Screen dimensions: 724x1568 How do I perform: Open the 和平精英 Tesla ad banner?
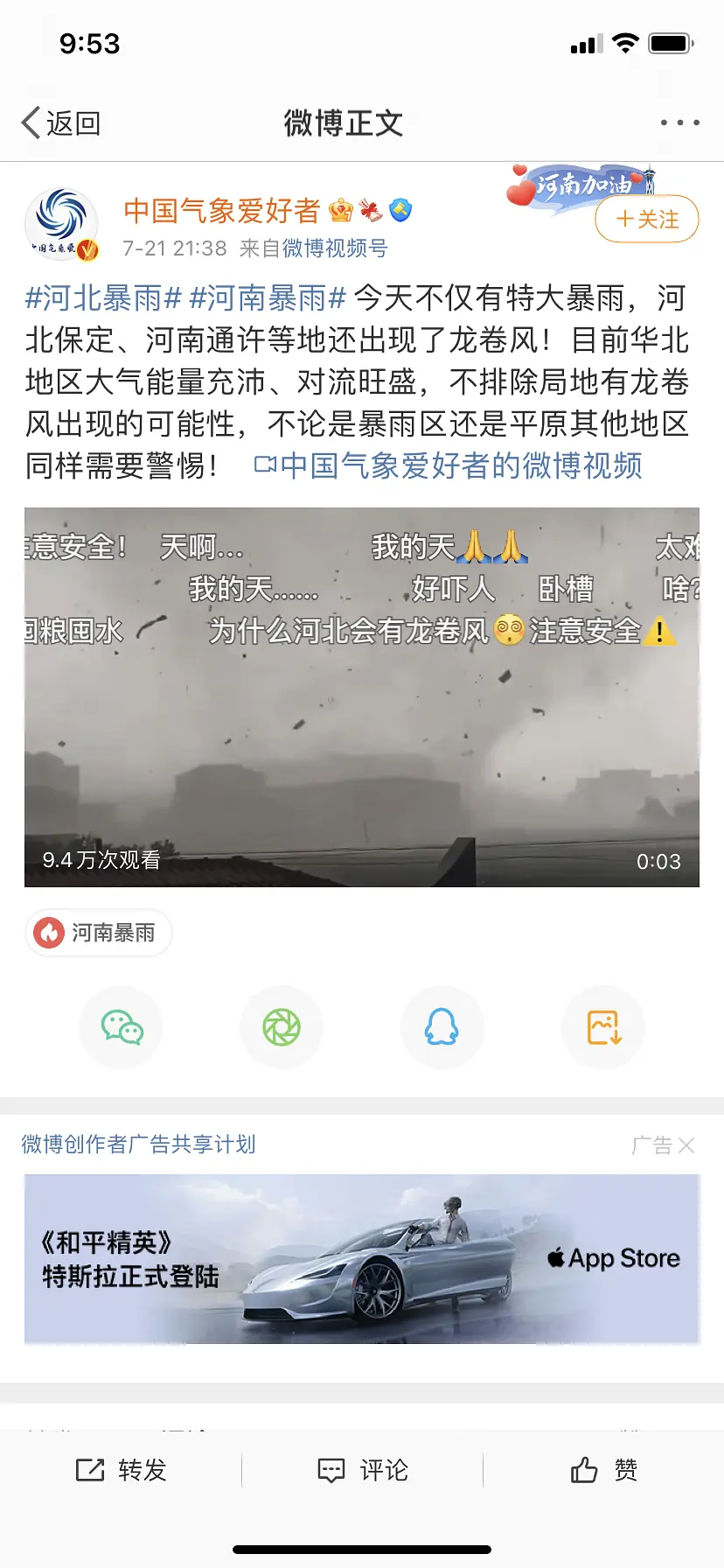(362, 1258)
